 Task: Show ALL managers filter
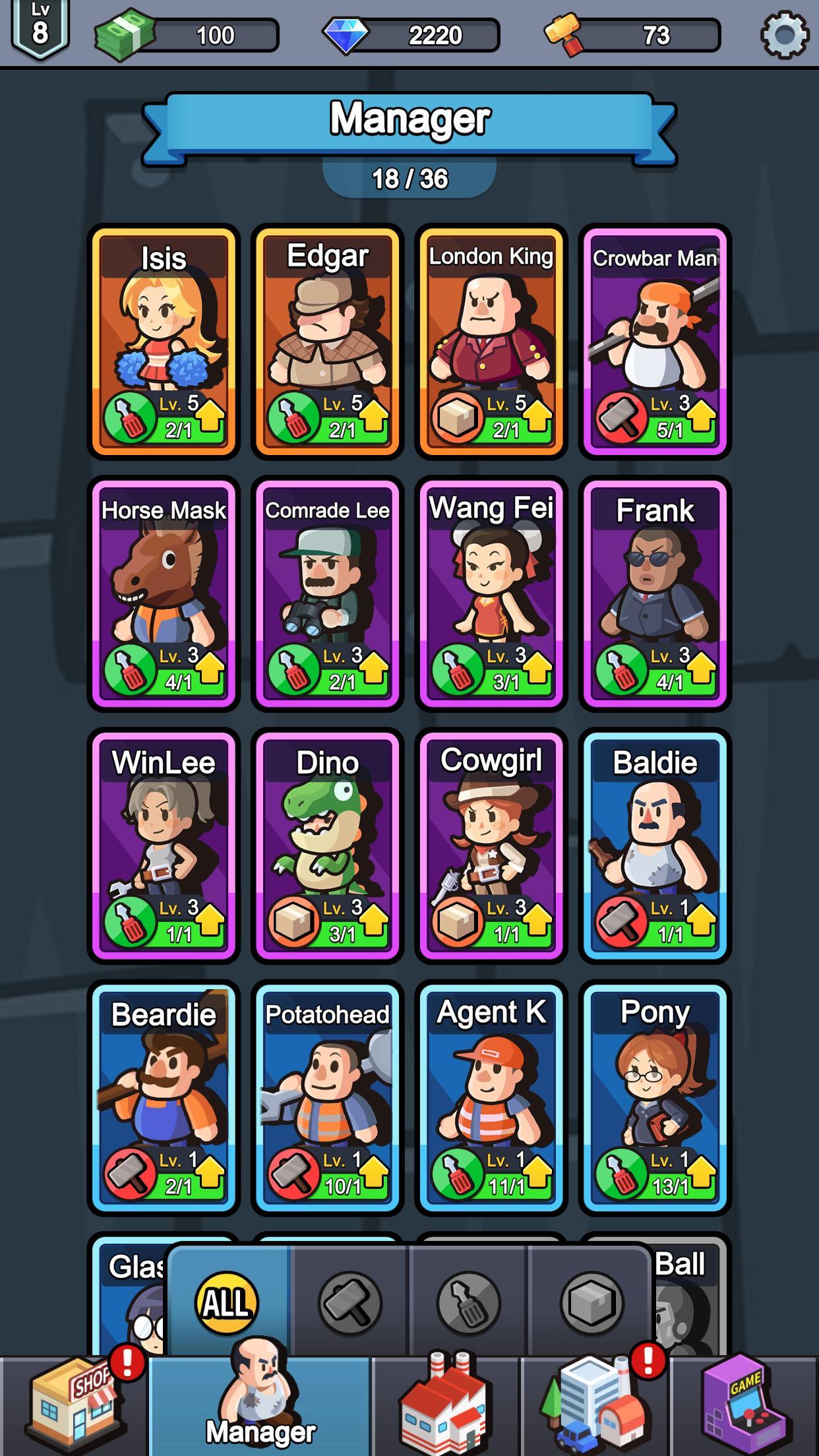tap(226, 1303)
